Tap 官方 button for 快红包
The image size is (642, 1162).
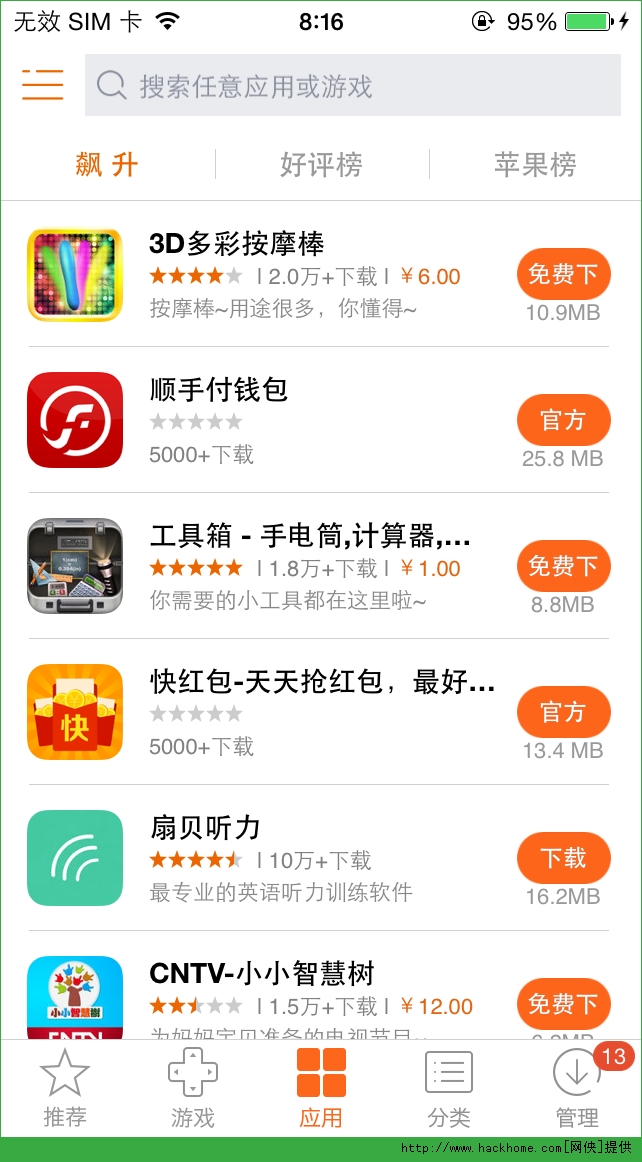click(563, 711)
